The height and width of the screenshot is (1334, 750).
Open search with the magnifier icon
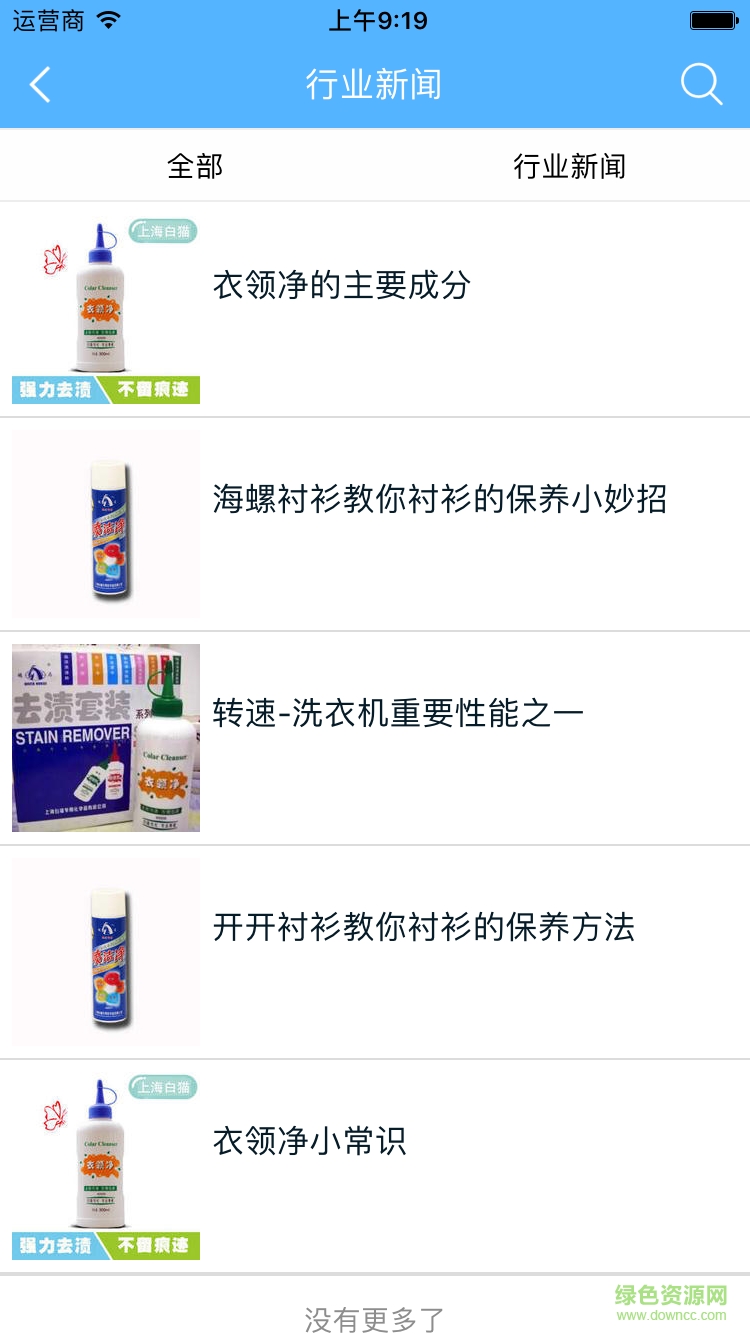coord(703,85)
